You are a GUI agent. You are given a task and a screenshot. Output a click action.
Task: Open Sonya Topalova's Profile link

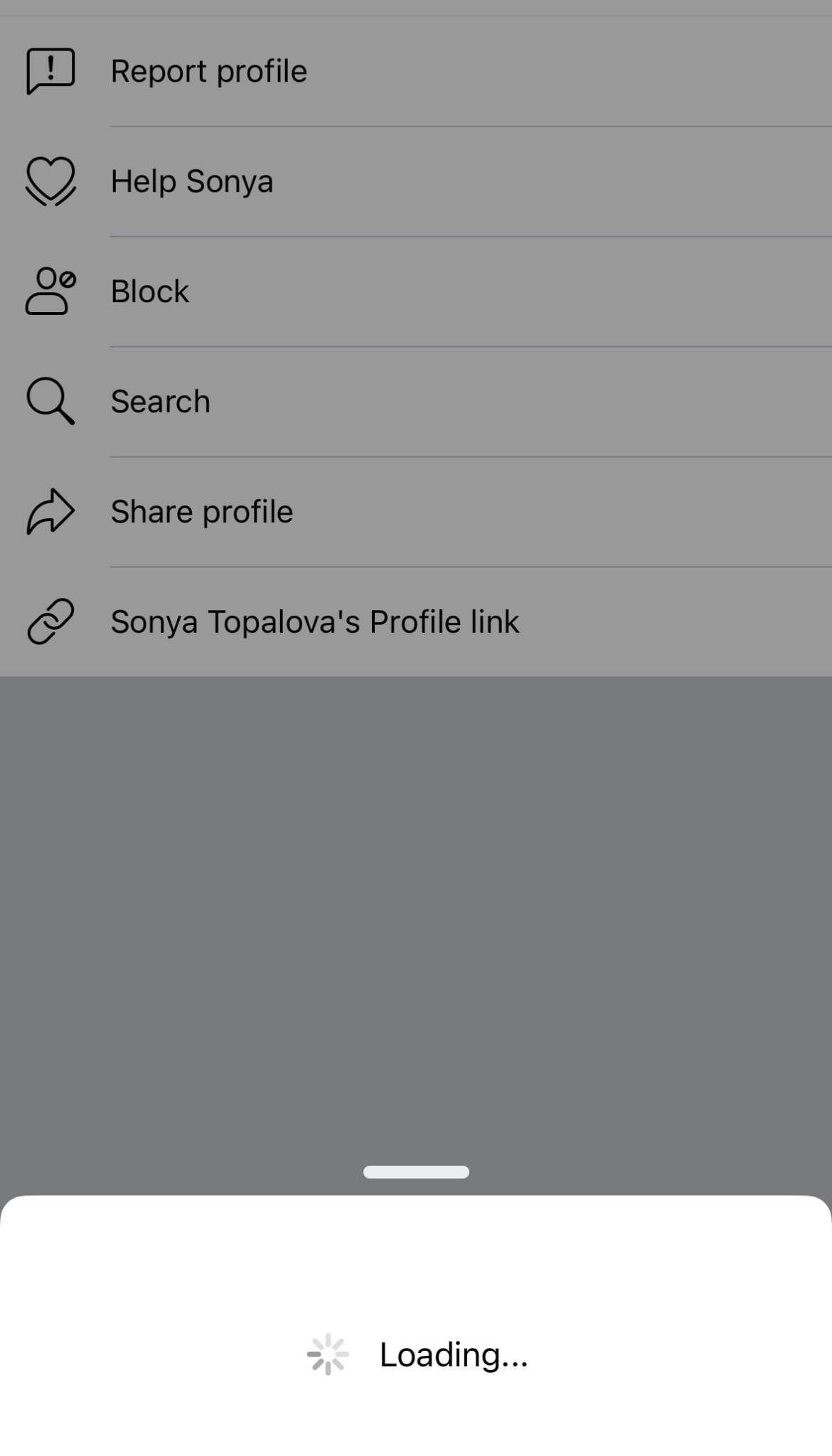coord(315,622)
